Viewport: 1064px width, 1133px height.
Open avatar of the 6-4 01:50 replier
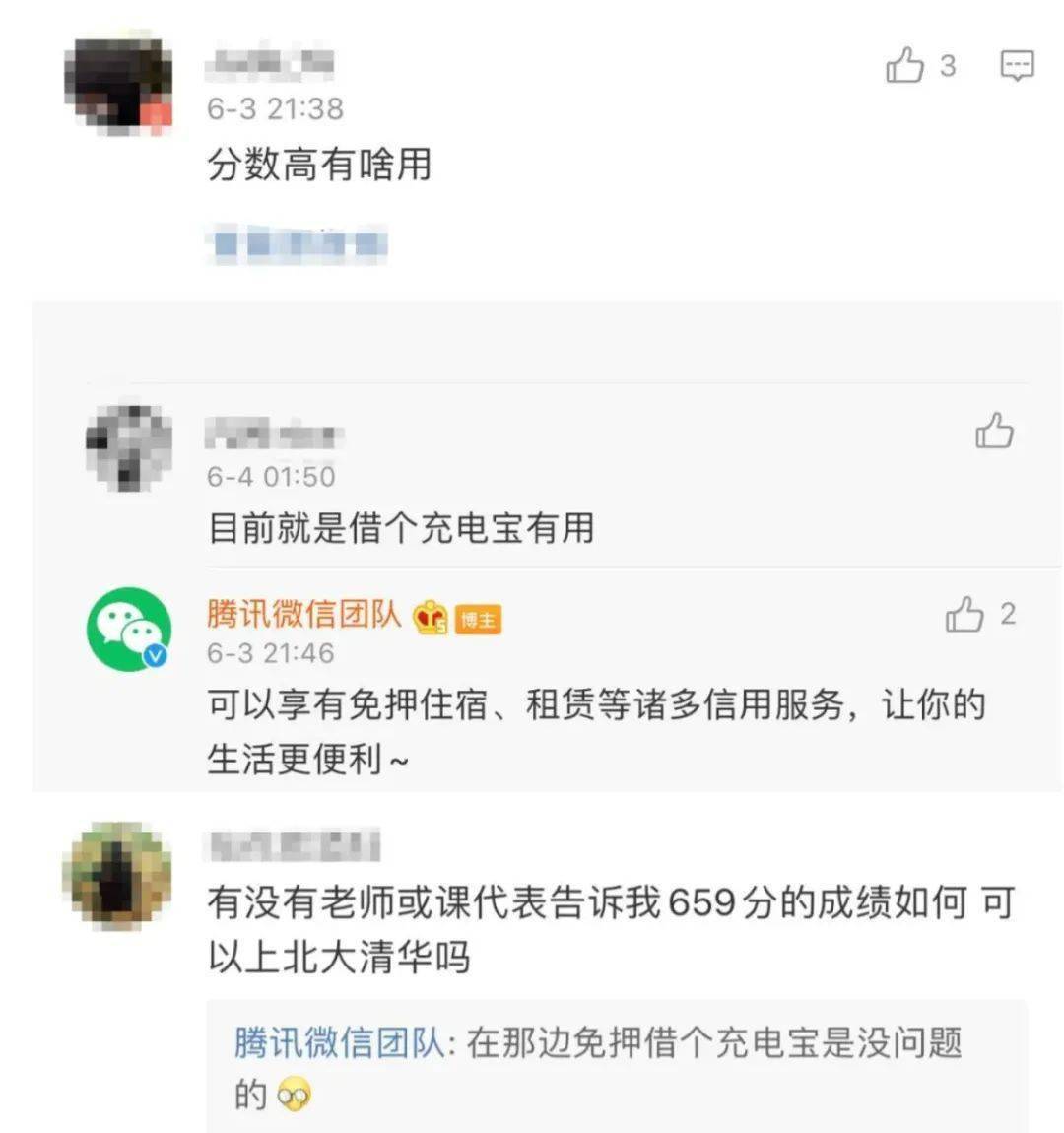(x=128, y=446)
